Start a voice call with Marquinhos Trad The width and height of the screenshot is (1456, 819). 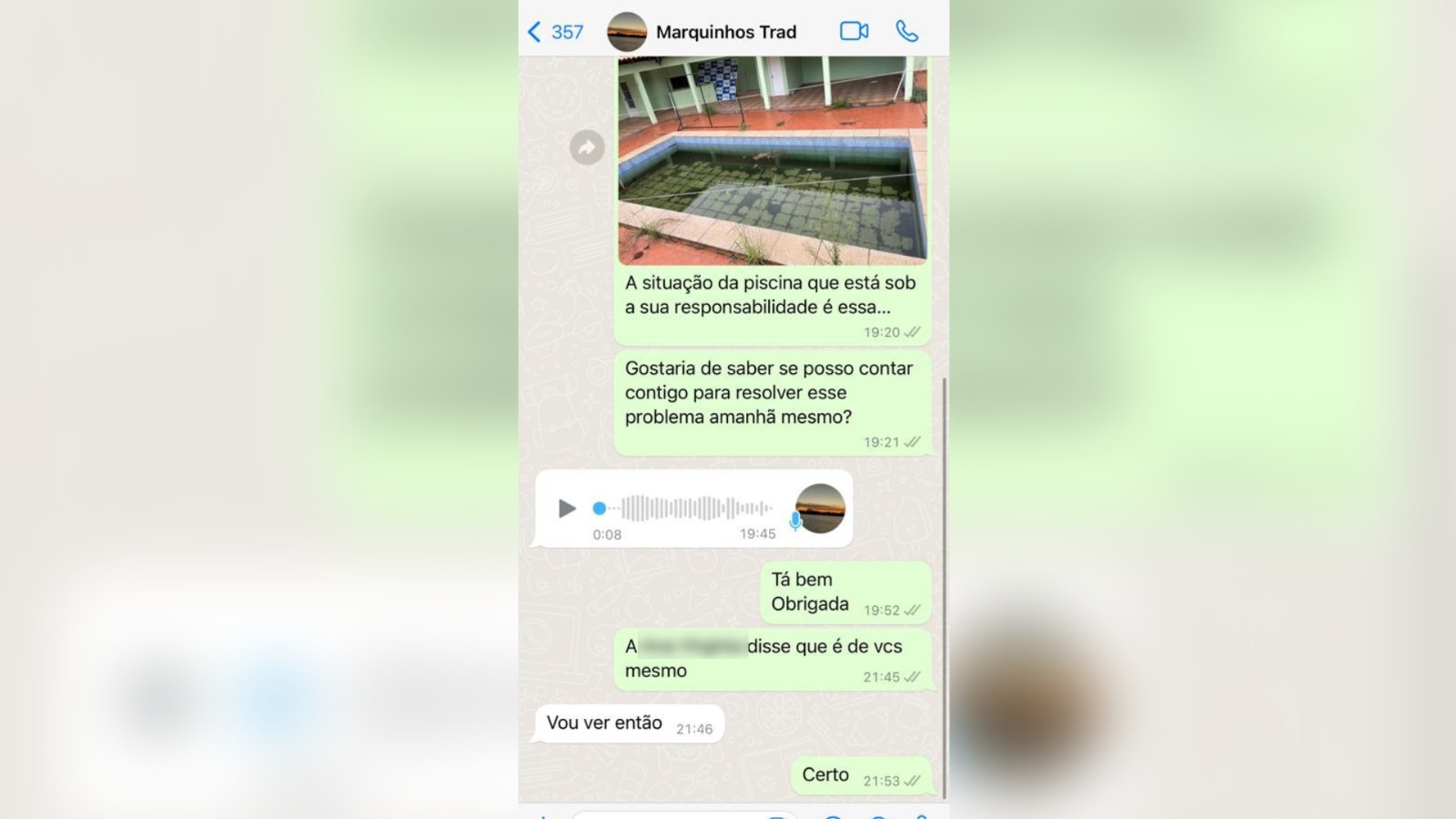tap(906, 31)
